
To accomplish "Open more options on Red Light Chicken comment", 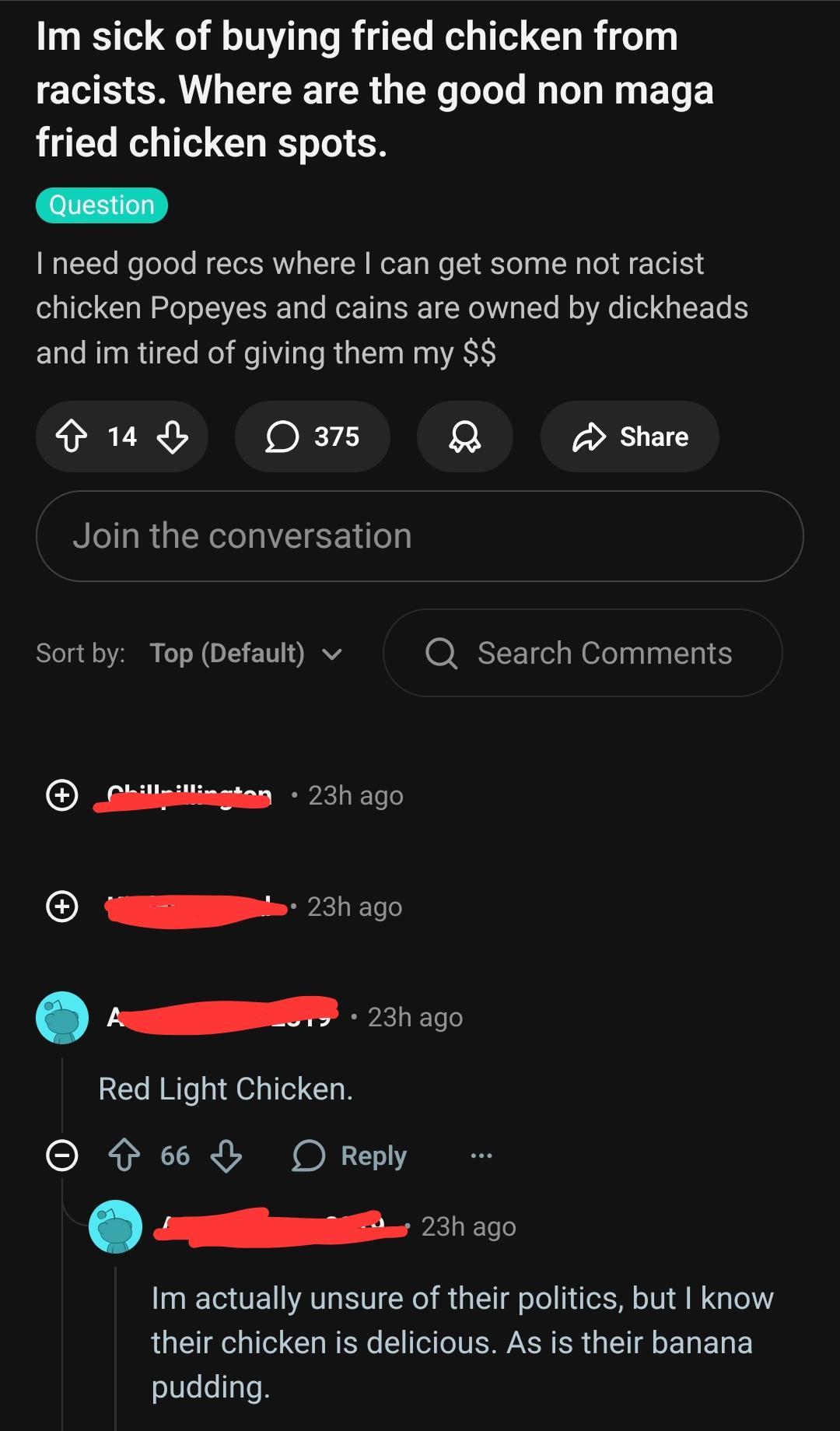I will tap(481, 1156).
